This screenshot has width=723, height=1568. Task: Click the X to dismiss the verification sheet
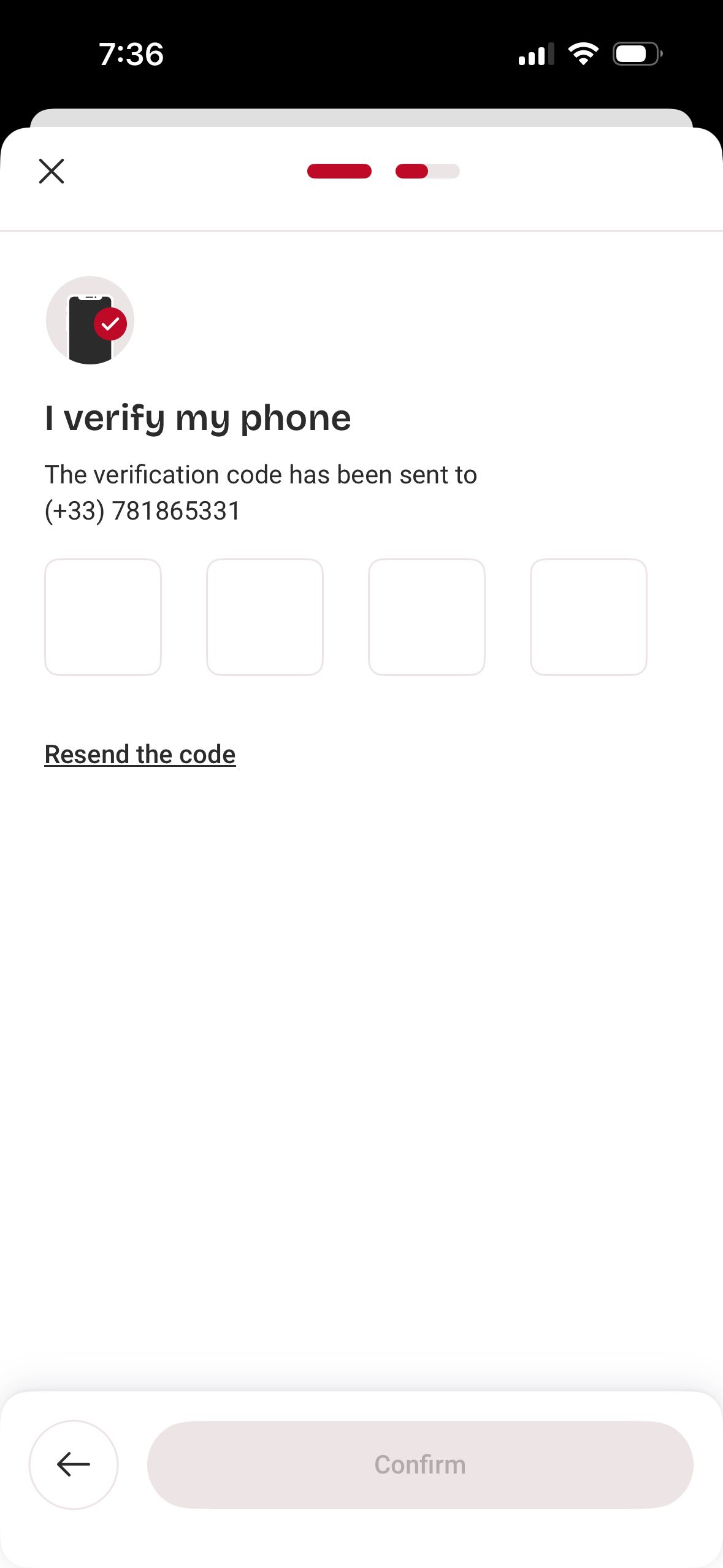pyautogui.click(x=51, y=171)
